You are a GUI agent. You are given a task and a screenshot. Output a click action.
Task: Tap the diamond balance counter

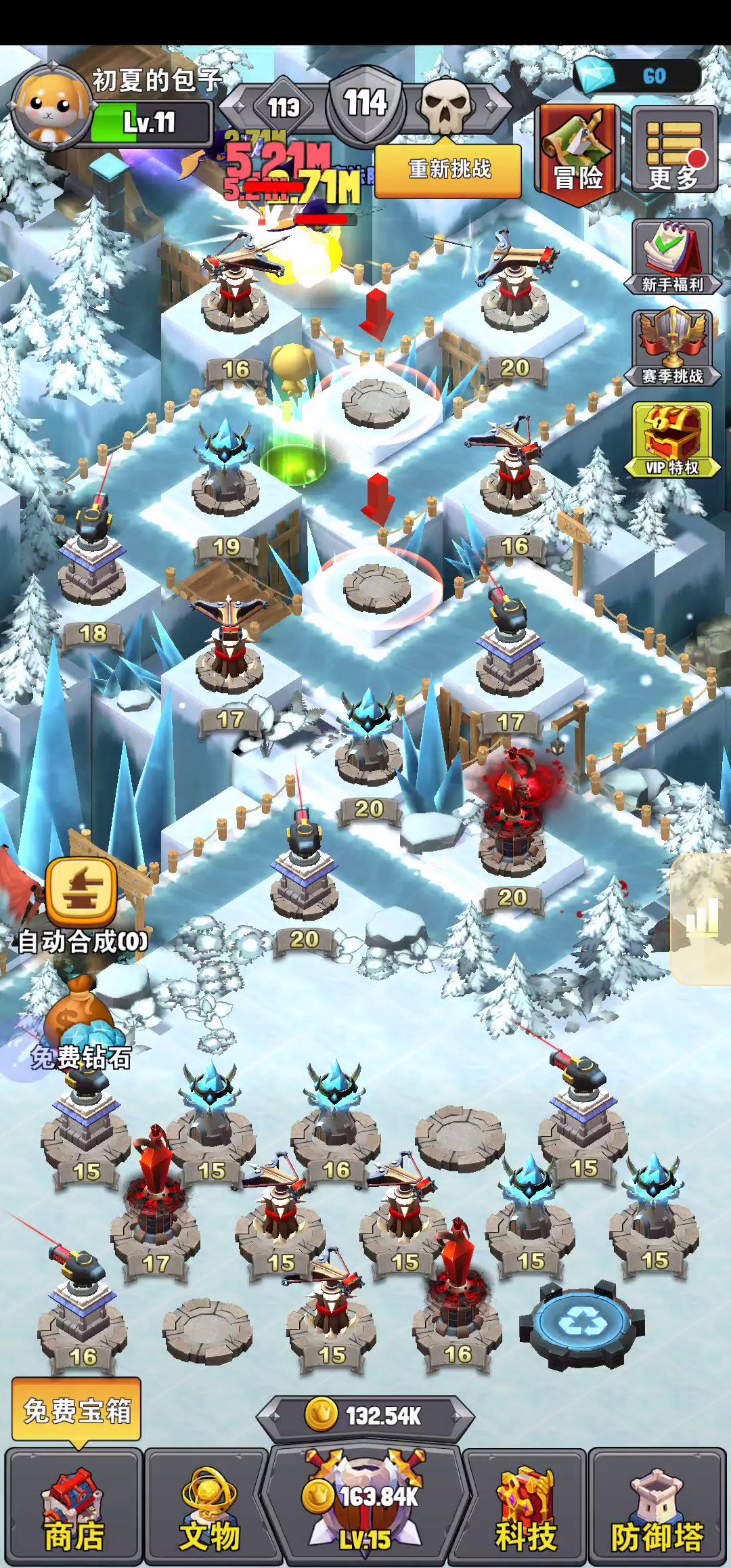tap(636, 76)
